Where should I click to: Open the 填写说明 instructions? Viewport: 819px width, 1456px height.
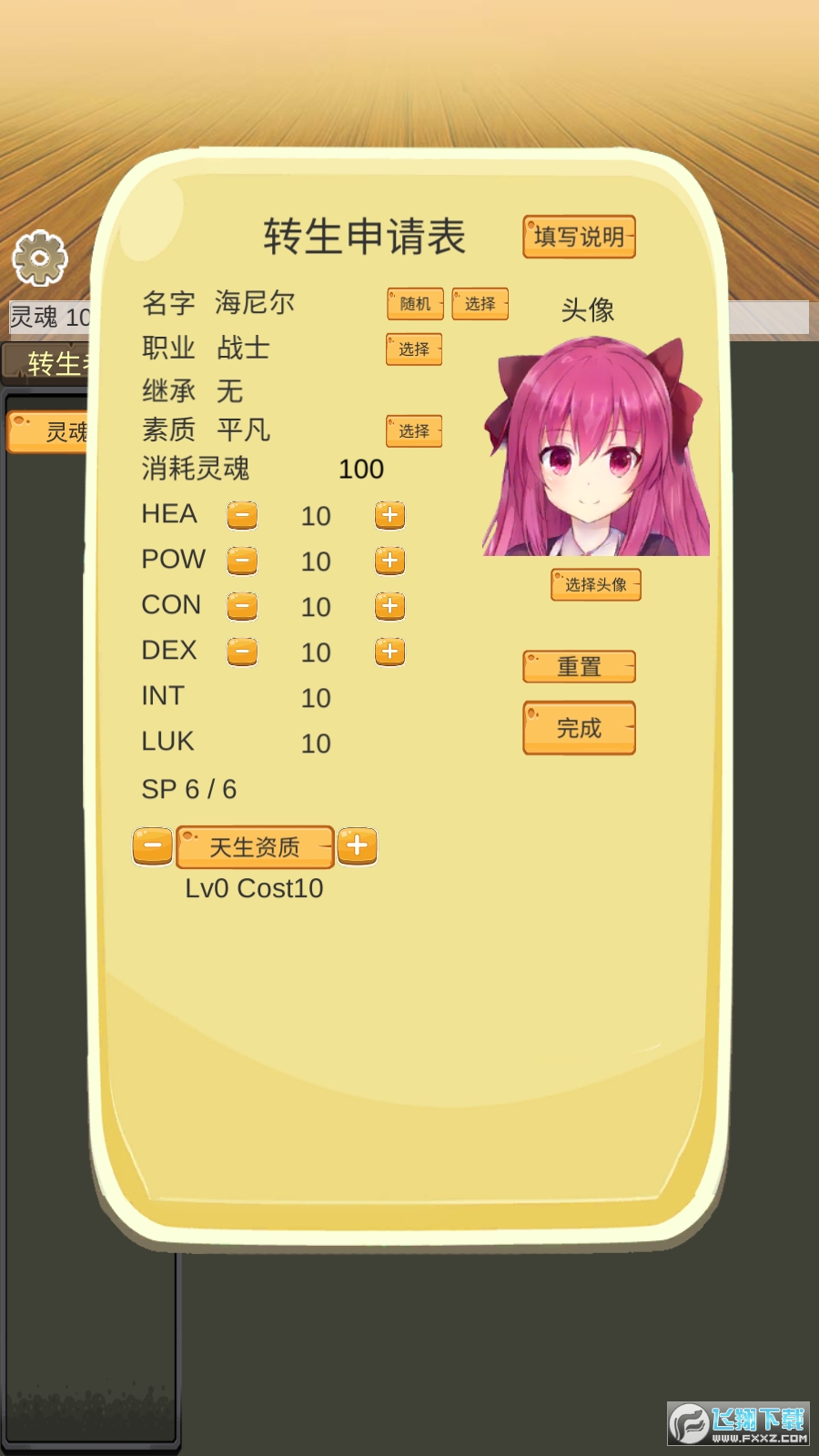[x=579, y=237]
